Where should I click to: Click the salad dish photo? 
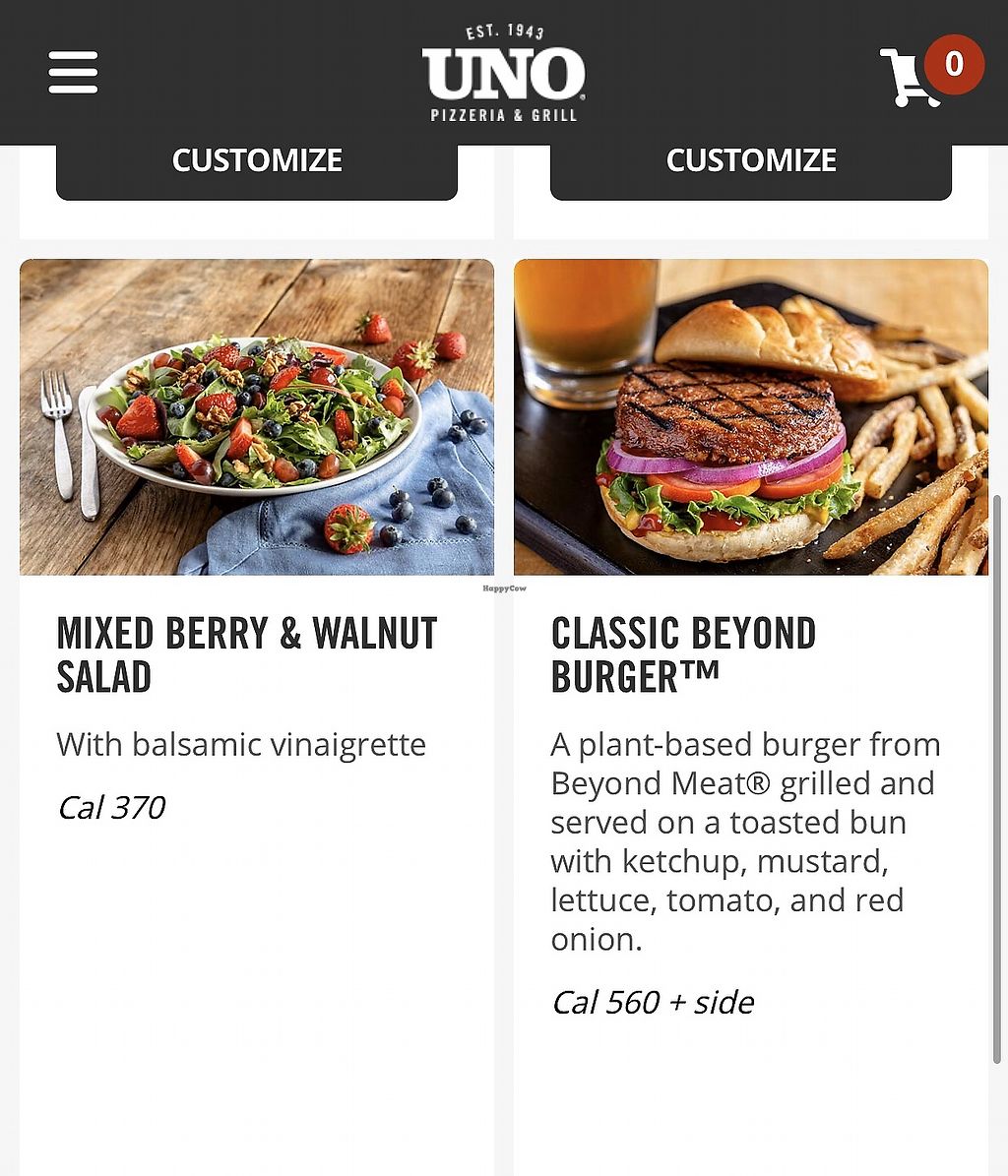(256, 416)
